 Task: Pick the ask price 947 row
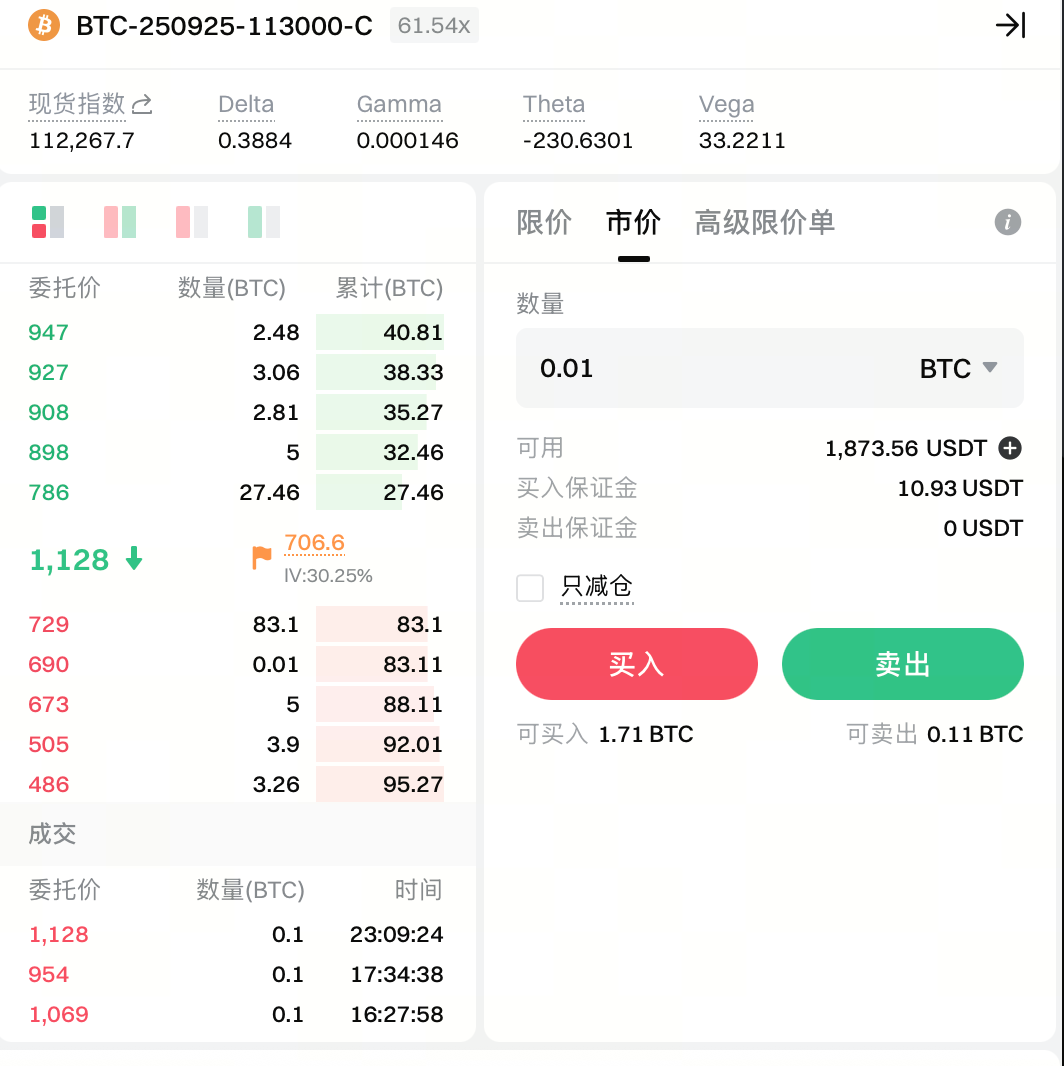coord(236,332)
